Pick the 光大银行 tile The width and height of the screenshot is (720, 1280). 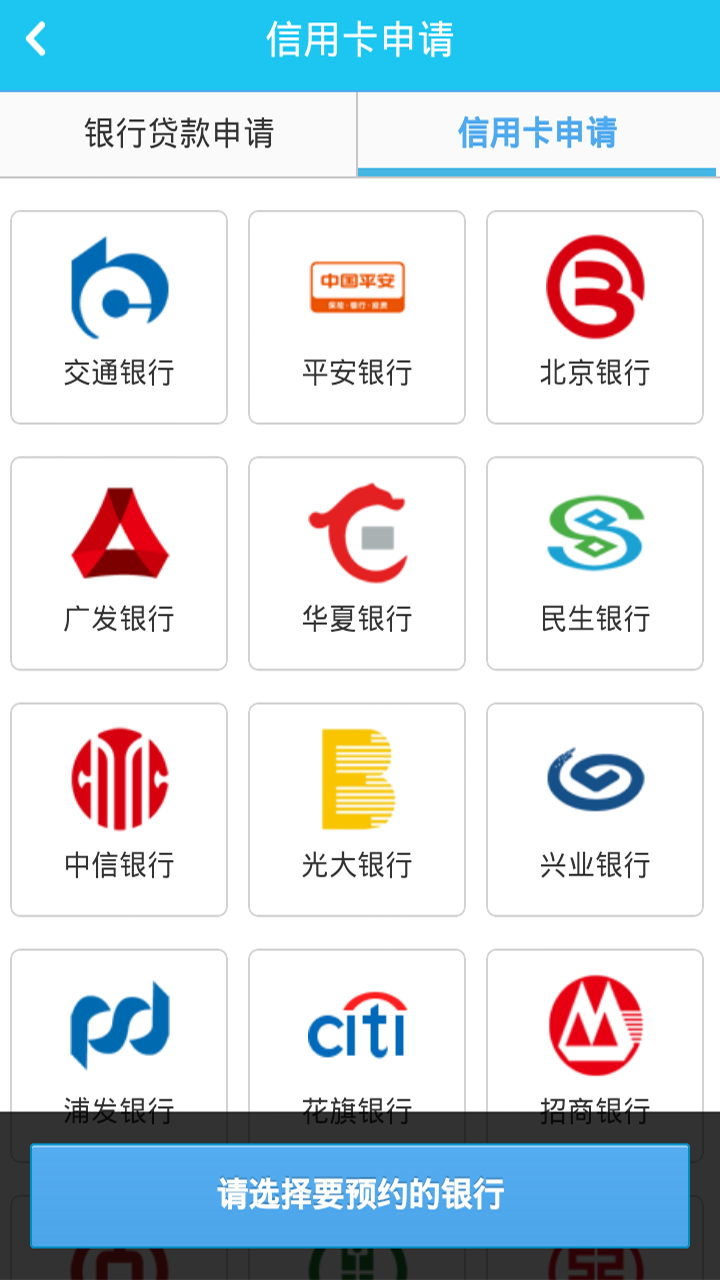click(357, 809)
